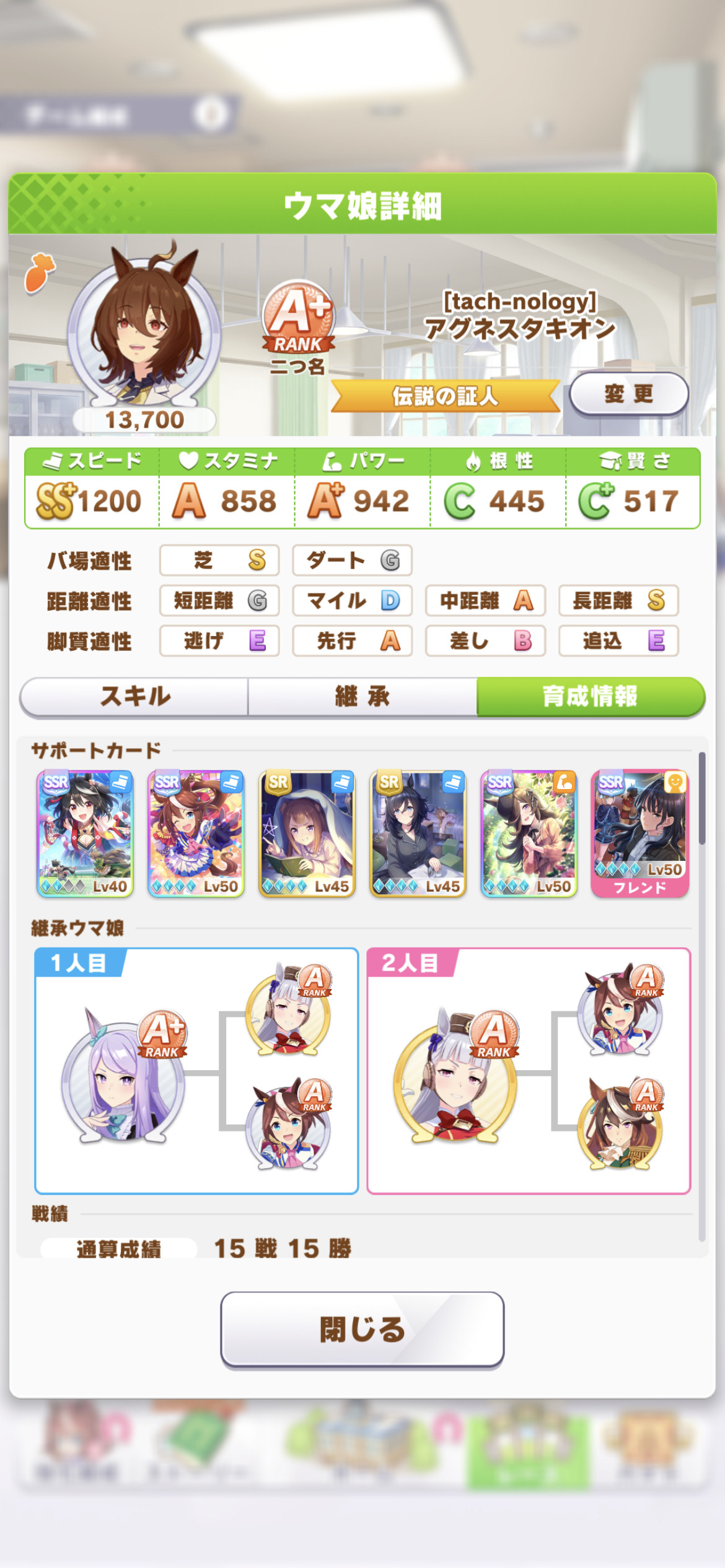Select the 育成情報 tab
725x1568 pixels.
591,697
